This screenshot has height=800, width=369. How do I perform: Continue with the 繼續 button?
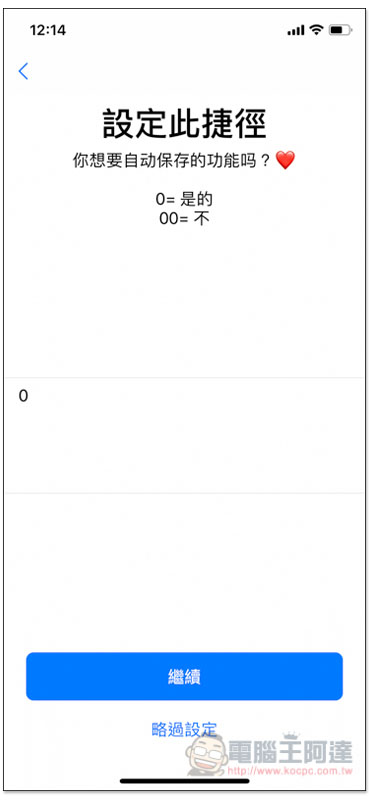pyautogui.click(x=184, y=676)
